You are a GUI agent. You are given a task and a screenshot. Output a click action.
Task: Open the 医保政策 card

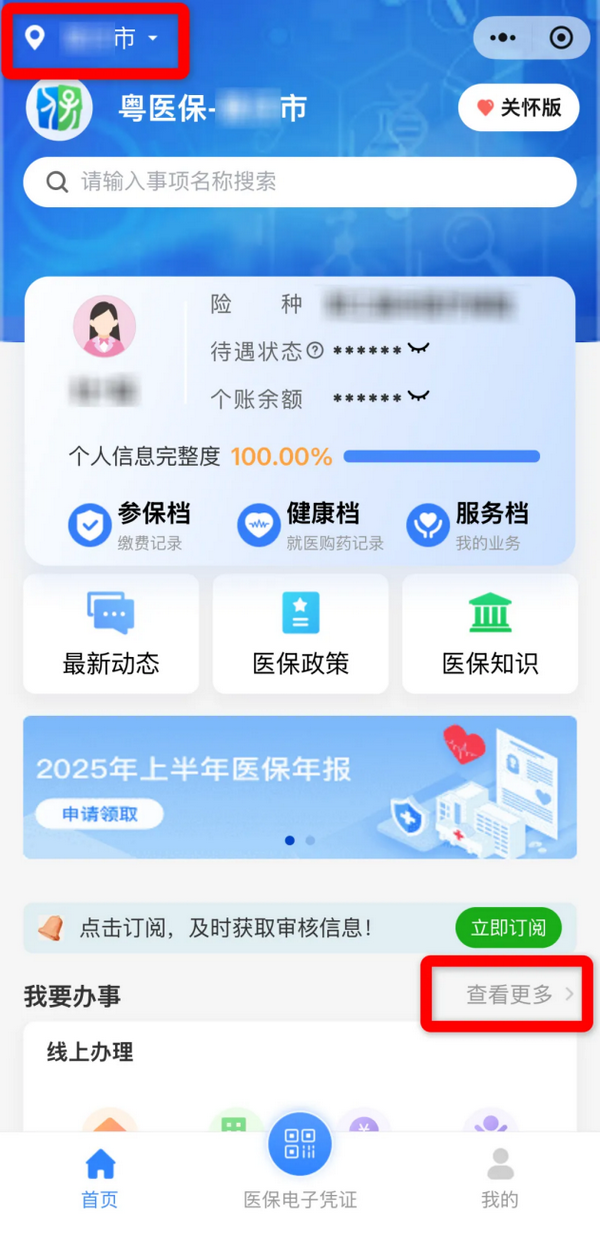(x=300, y=633)
